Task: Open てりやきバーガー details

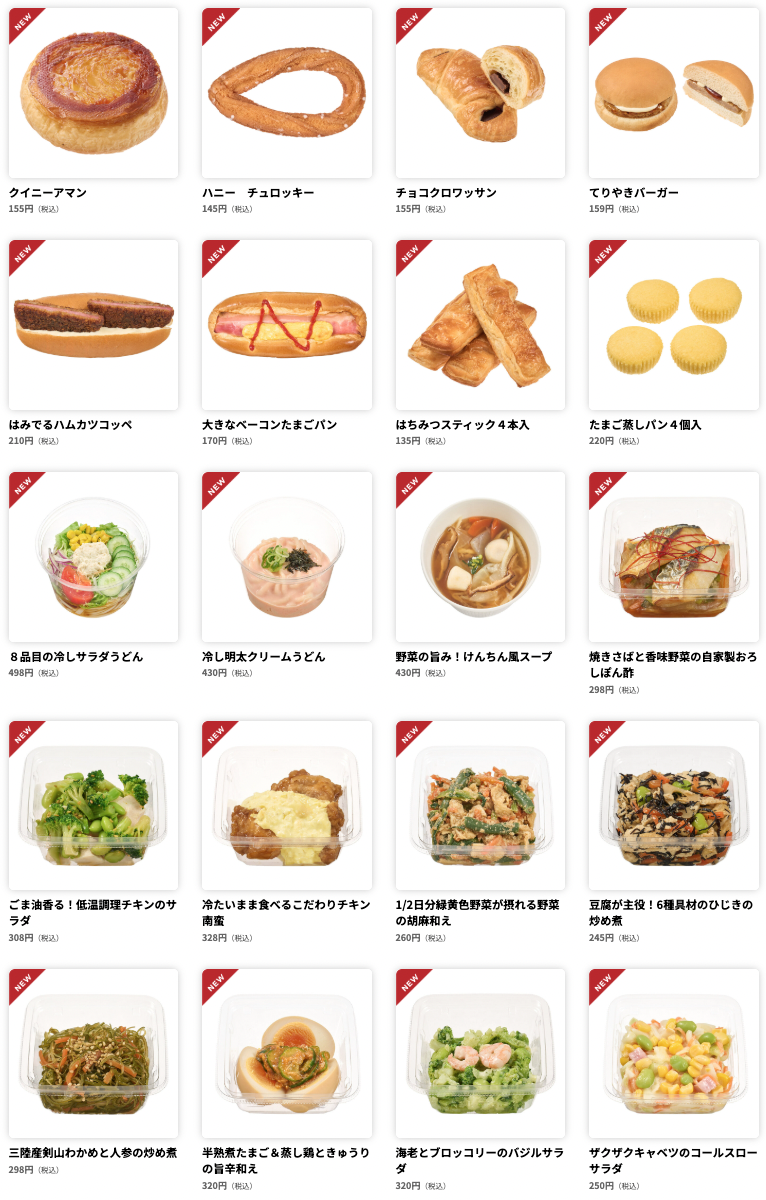Action: (673, 94)
